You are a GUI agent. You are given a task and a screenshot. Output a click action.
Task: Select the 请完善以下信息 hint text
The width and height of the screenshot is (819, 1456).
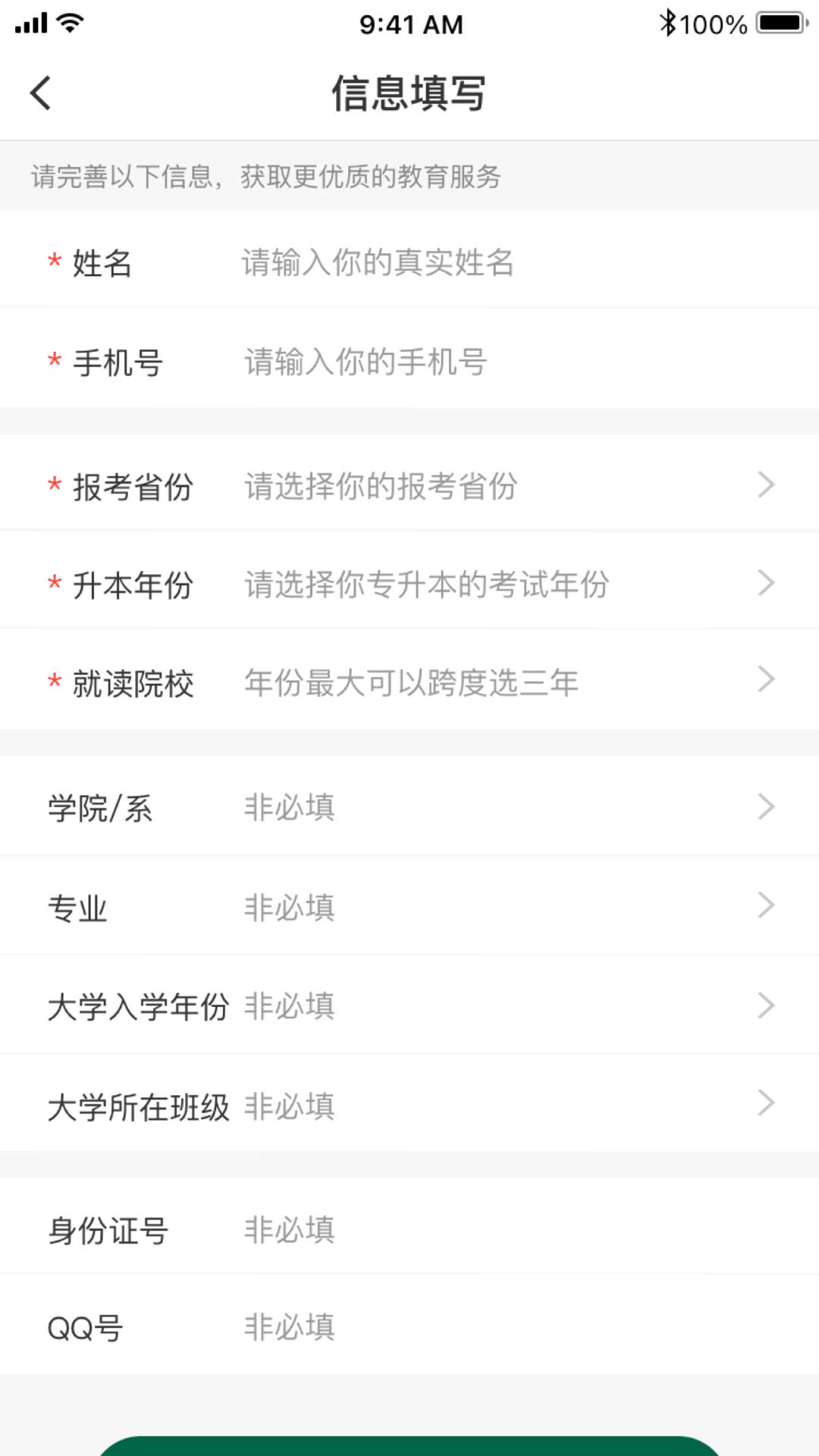coord(265,177)
